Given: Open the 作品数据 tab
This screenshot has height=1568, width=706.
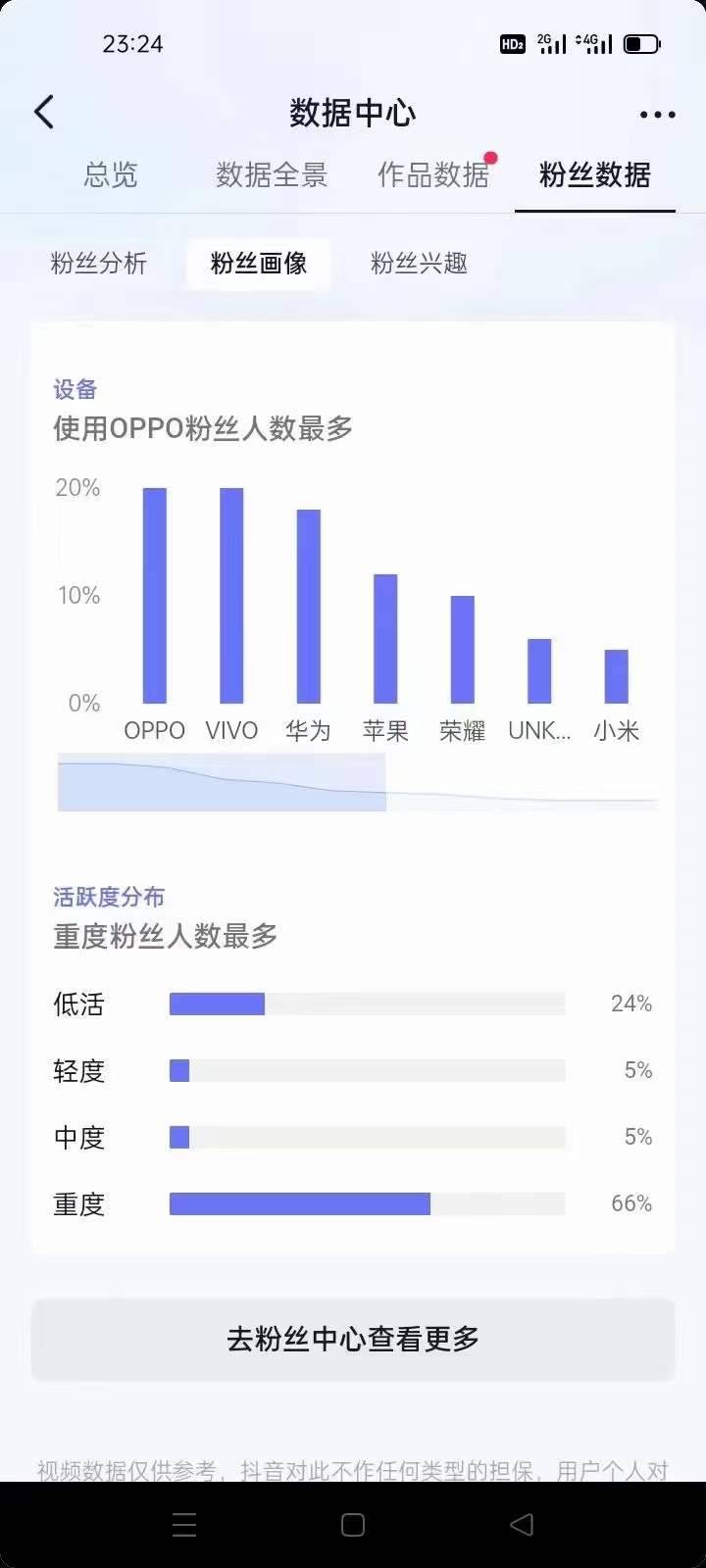Looking at the screenshot, I should pos(433,175).
